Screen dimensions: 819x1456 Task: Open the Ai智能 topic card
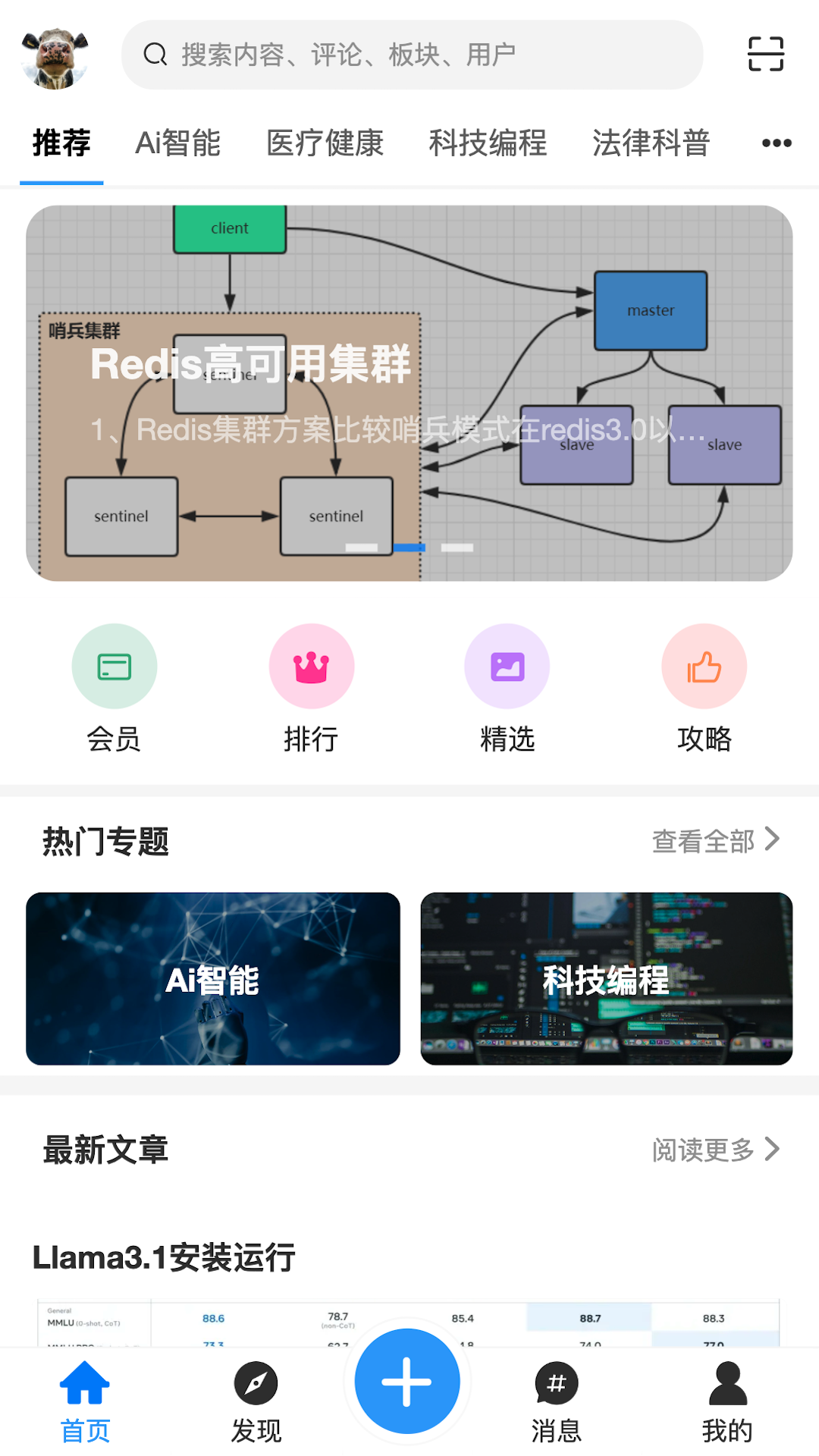tap(213, 978)
